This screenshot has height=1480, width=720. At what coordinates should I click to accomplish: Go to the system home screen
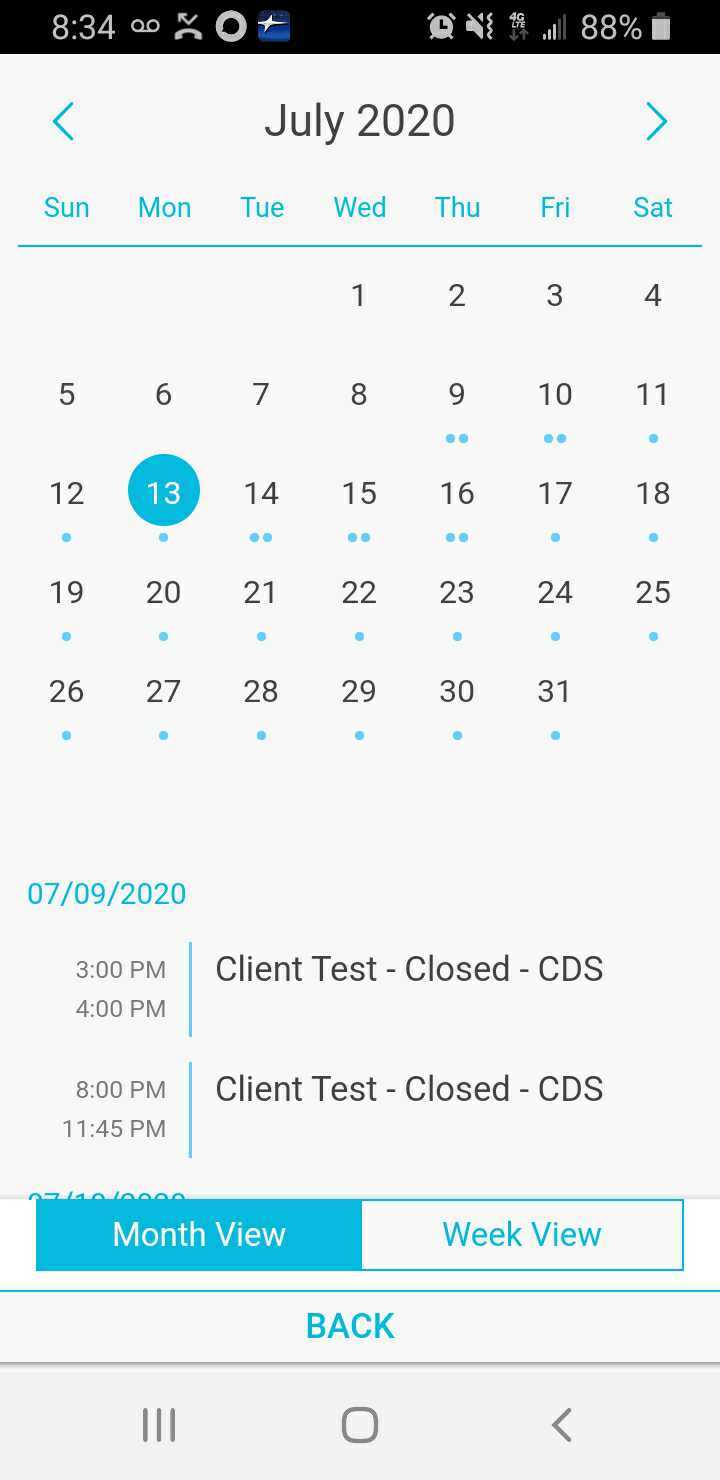[x=360, y=1425]
